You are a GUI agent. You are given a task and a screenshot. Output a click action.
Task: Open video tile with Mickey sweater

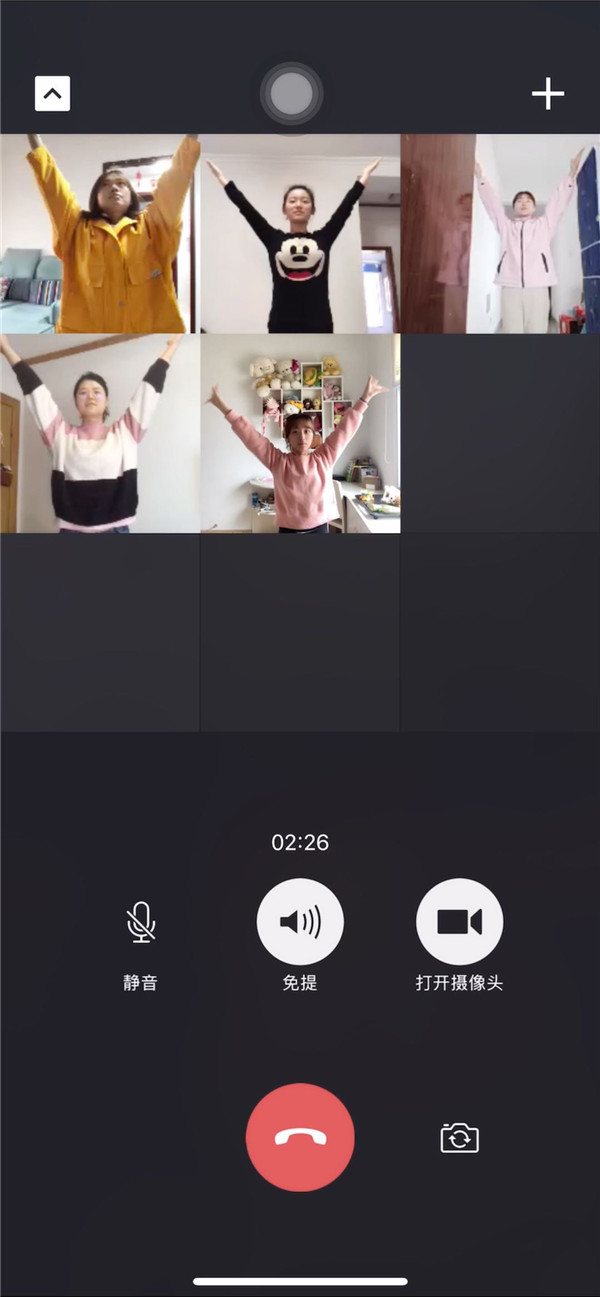click(300, 234)
